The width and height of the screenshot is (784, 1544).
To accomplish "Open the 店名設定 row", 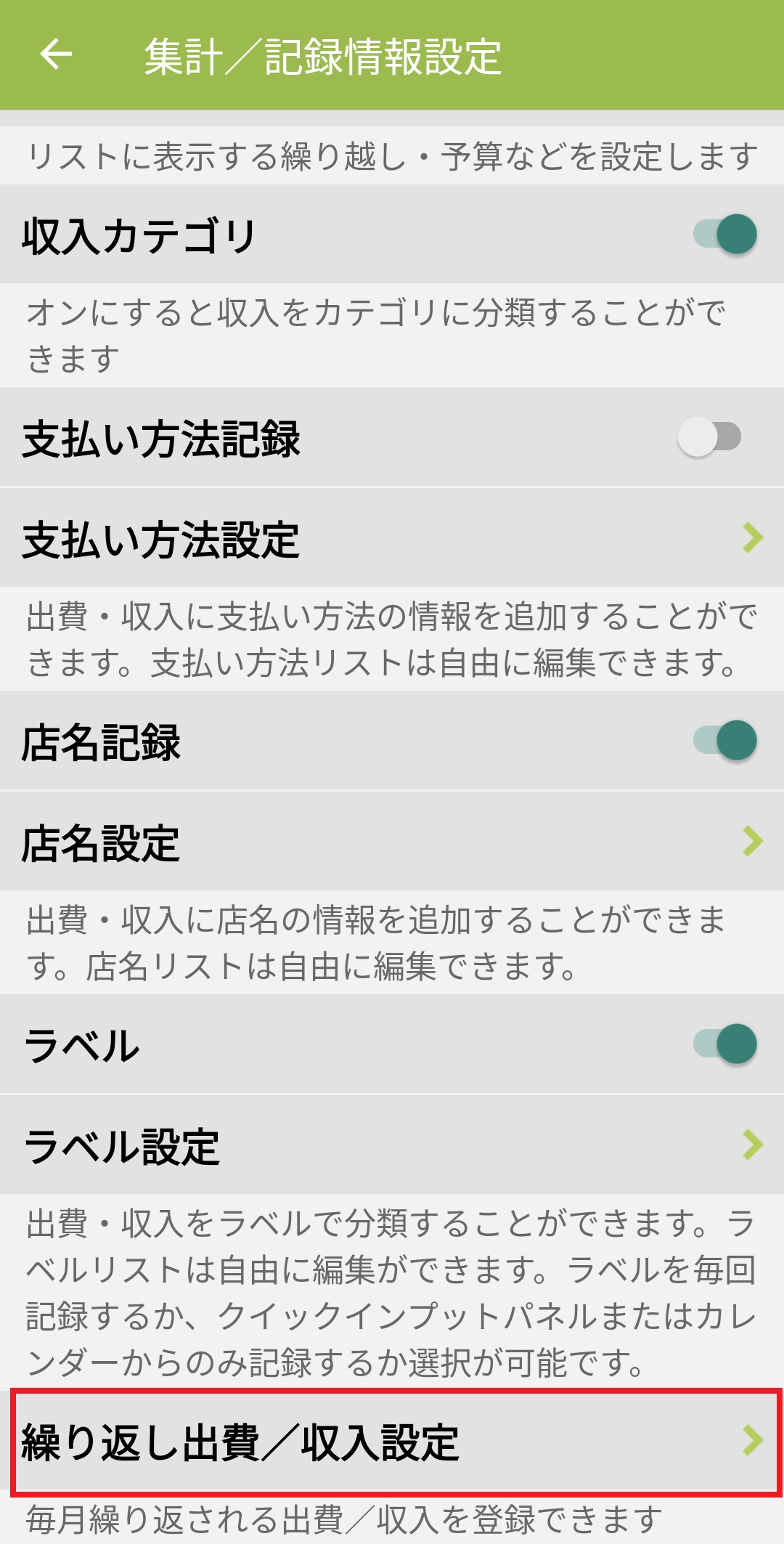I will 392,842.
